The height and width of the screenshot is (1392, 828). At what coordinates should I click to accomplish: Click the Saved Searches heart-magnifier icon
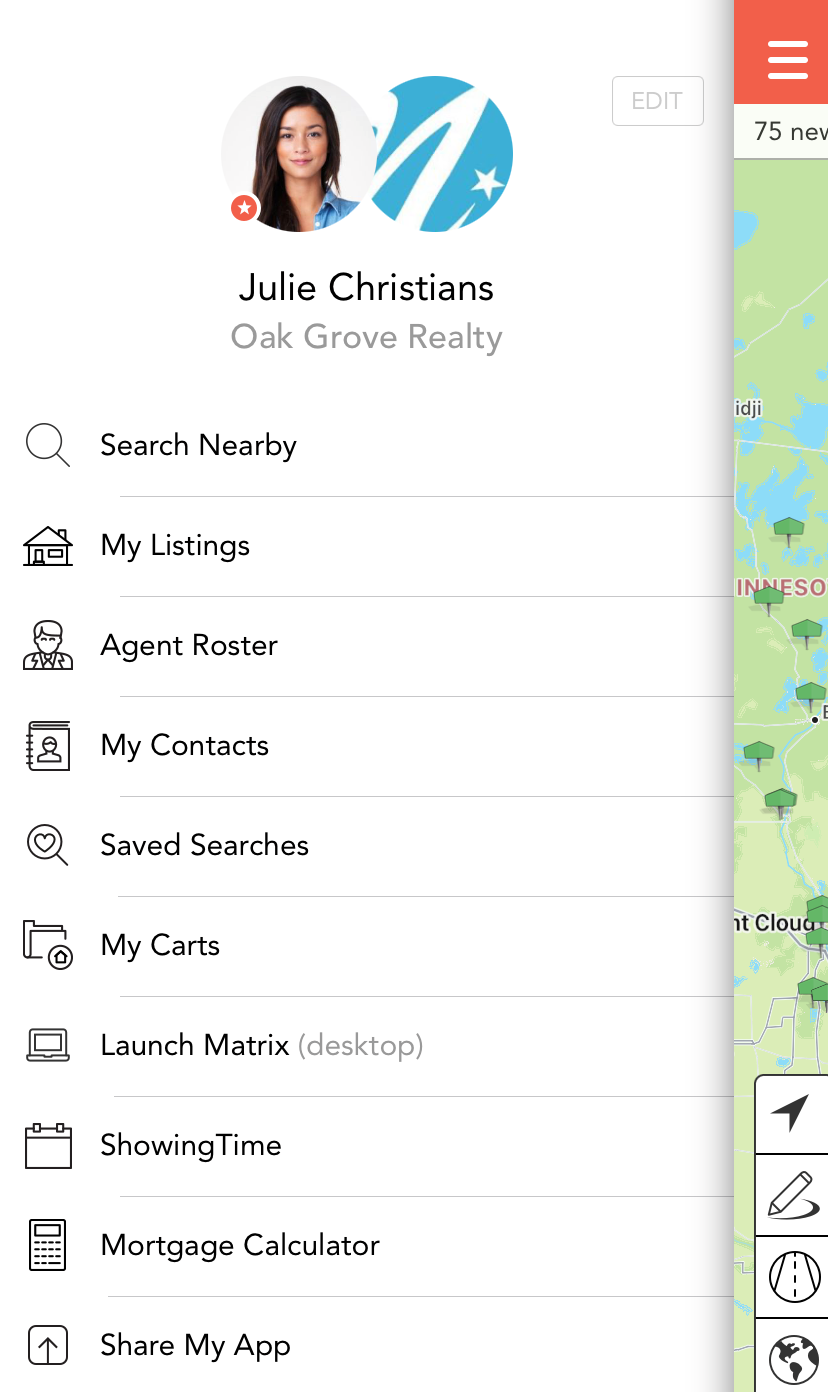click(x=46, y=845)
